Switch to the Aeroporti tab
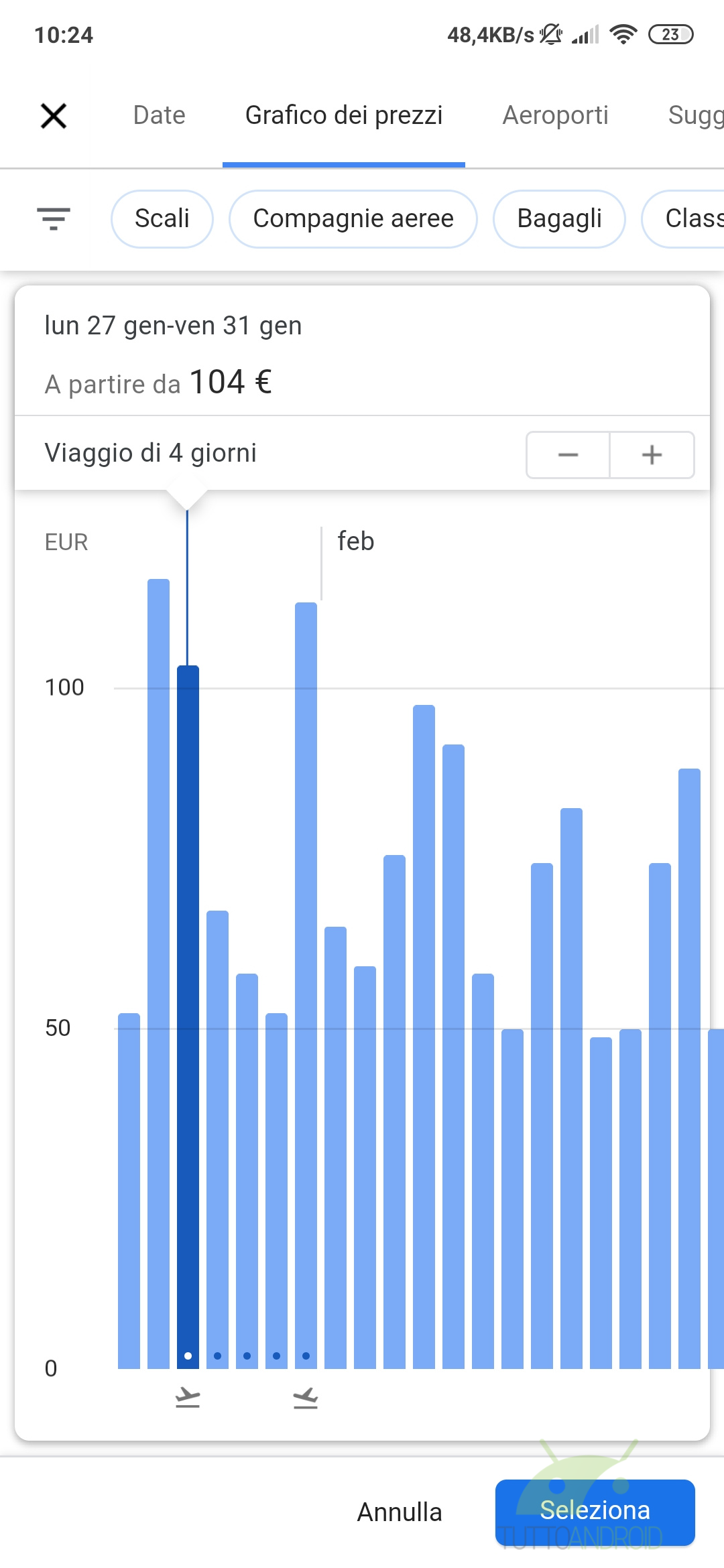Image resolution: width=724 pixels, height=1568 pixels. click(556, 115)
